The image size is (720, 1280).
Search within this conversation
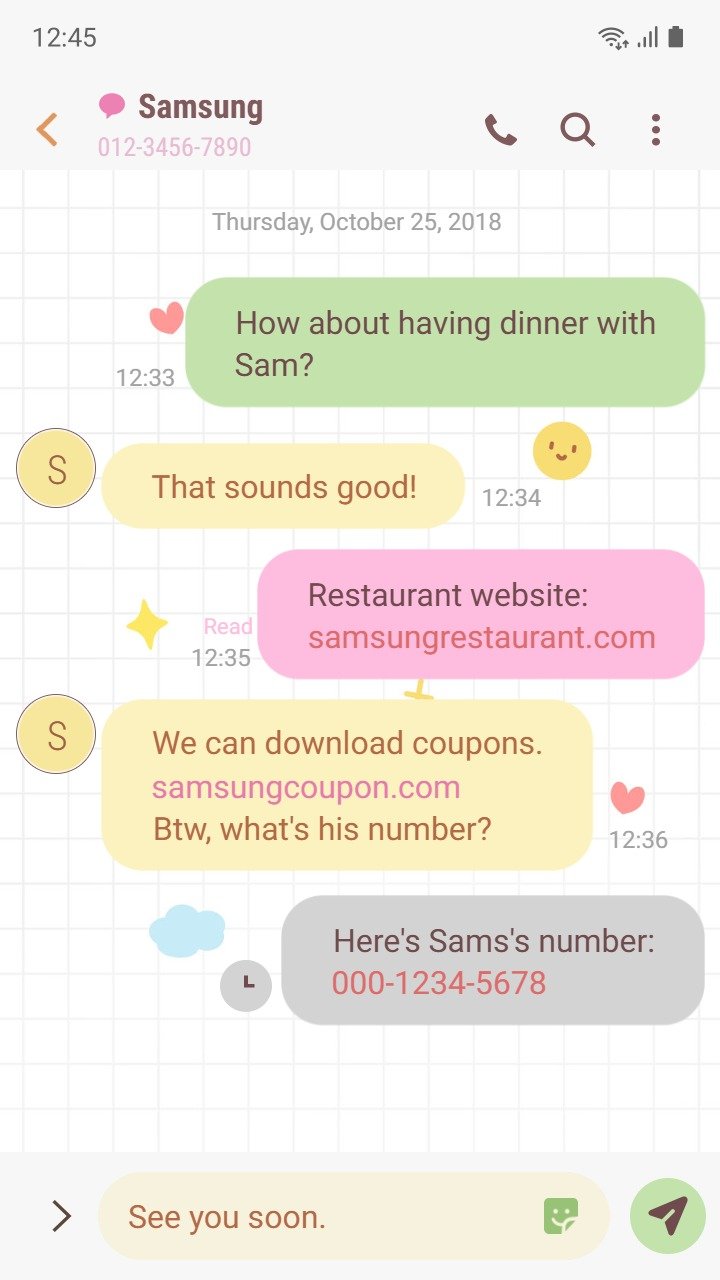click(x=578, y=130)
